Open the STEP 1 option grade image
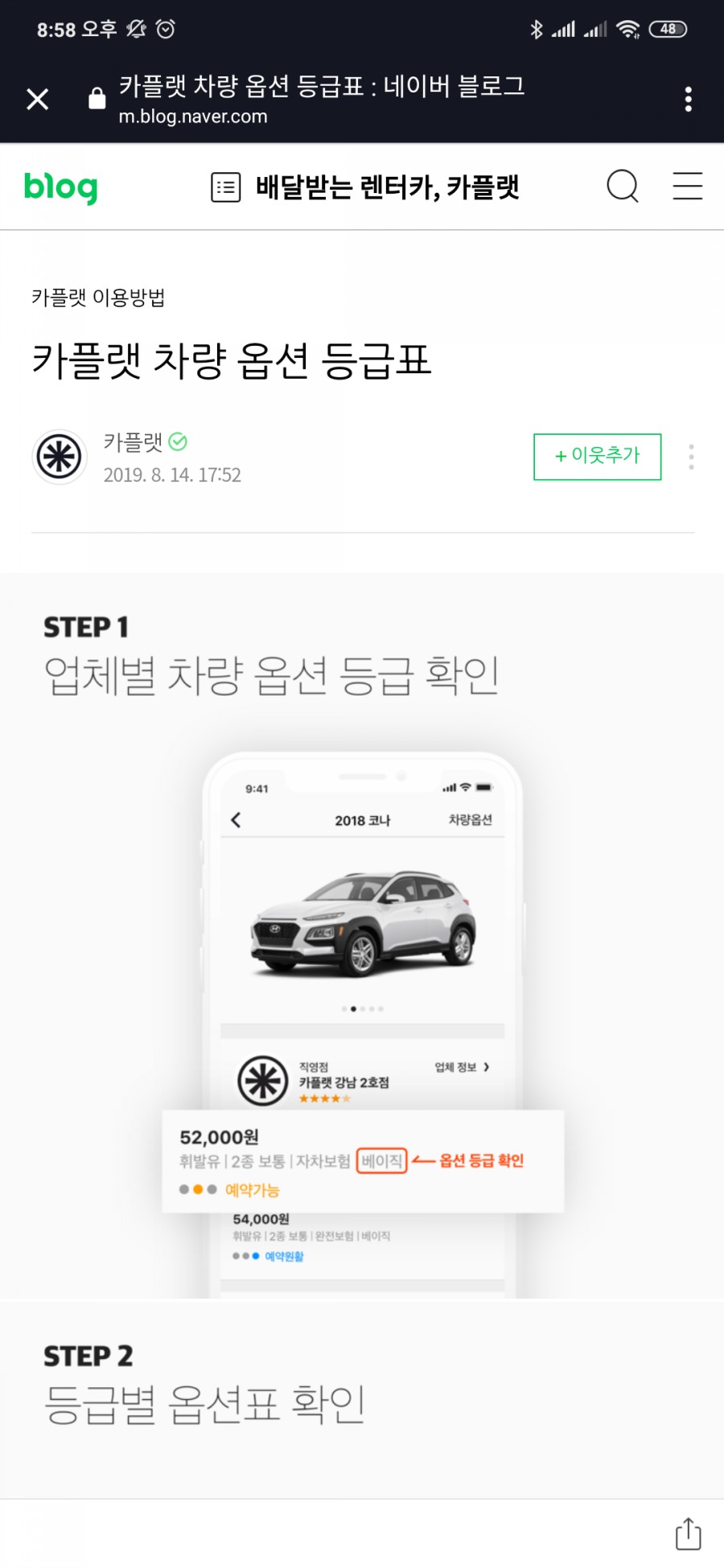Viewport: 724px width, 1568px height. pyautogui.click(x=362, y=965)
